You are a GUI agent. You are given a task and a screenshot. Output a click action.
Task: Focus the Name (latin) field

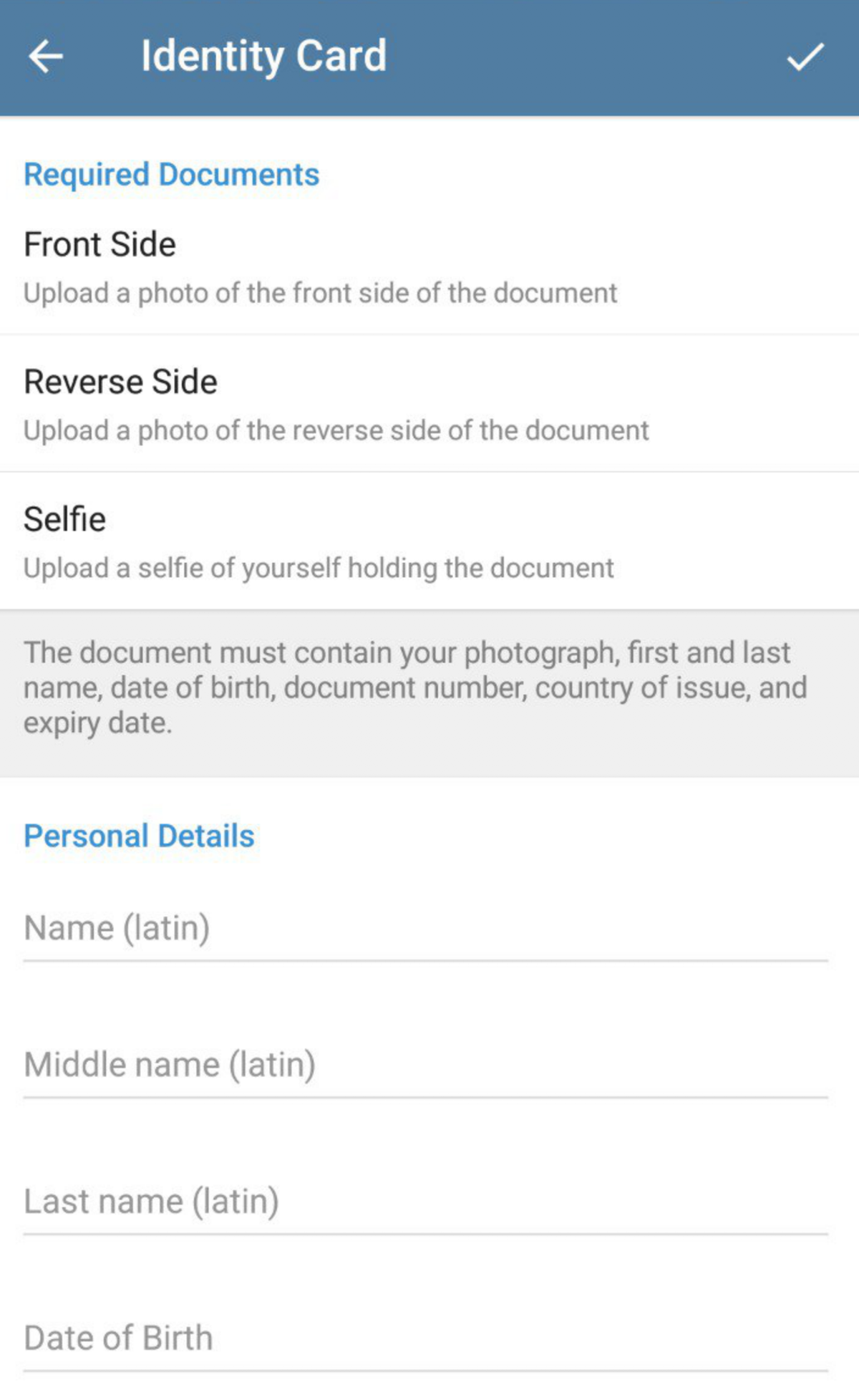[425, 928]
